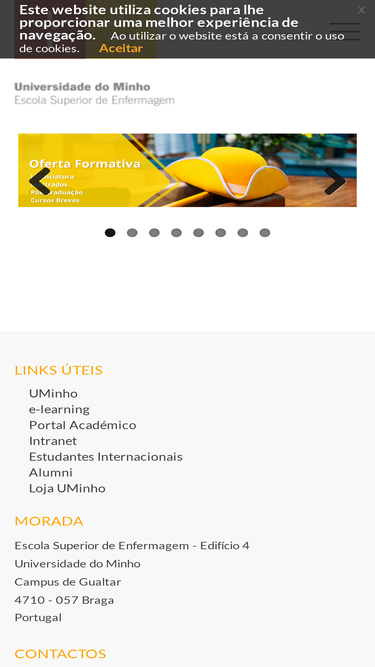
Task: Visit the Intranet link
Action: click(x=53, y=441)
